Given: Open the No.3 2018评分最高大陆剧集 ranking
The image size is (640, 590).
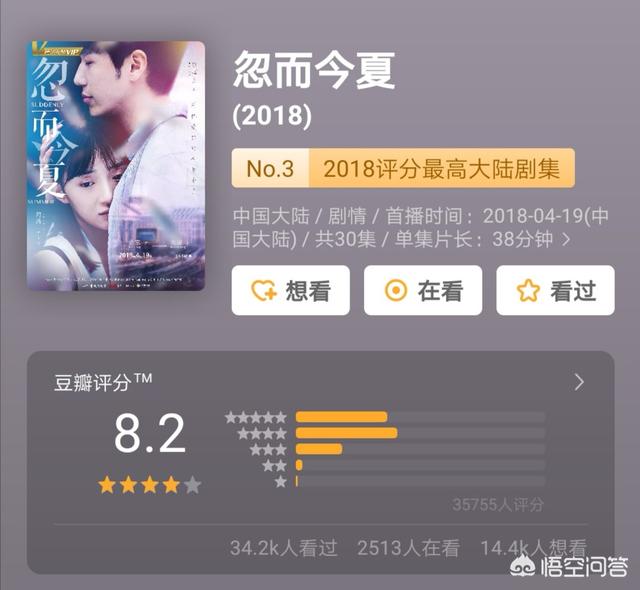Looking at the screenshot, I should [x=403, y=169].
